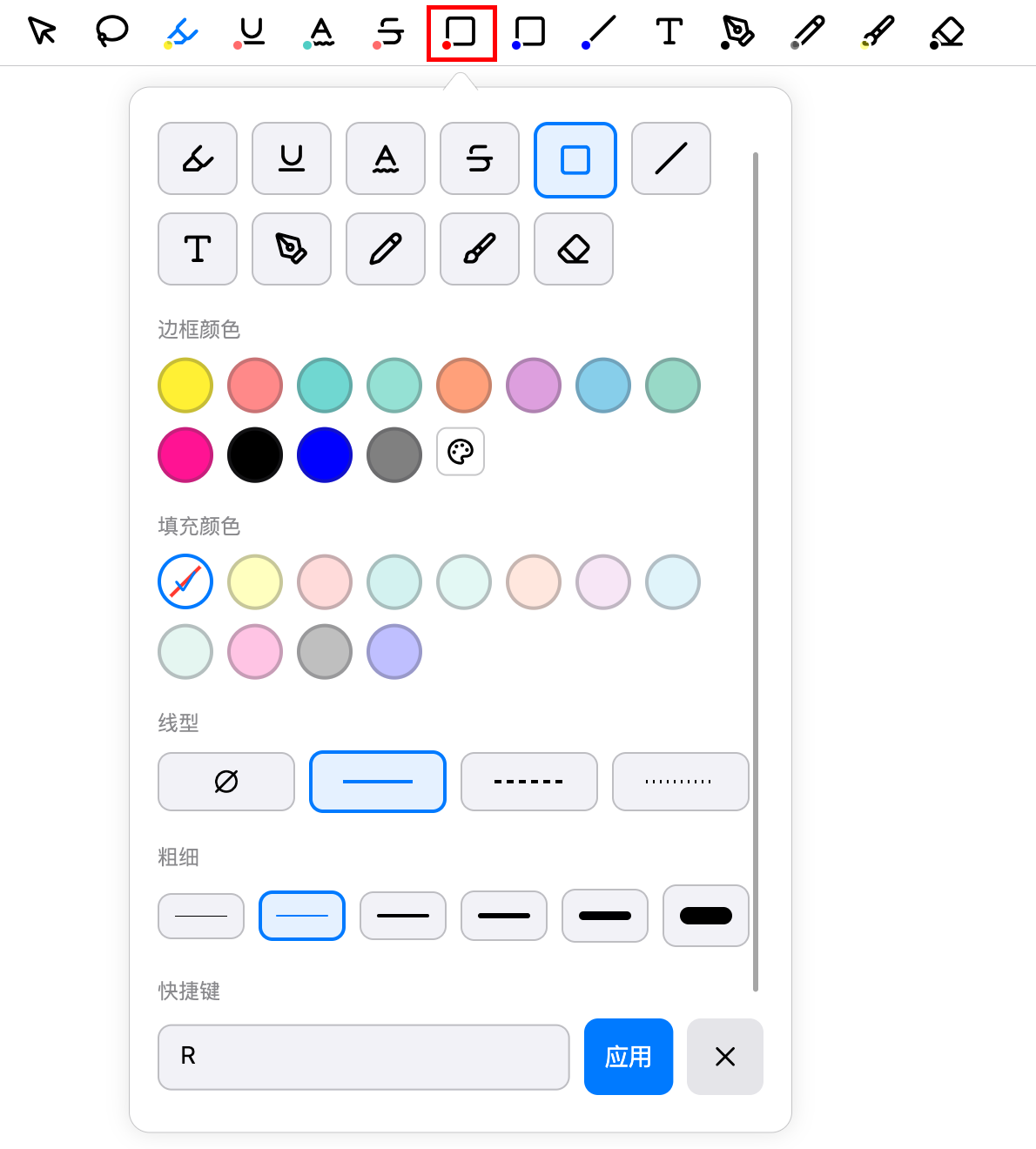Select the thinnest line width
This screenshot has height=1149, width=1036.
coord(201,916)
